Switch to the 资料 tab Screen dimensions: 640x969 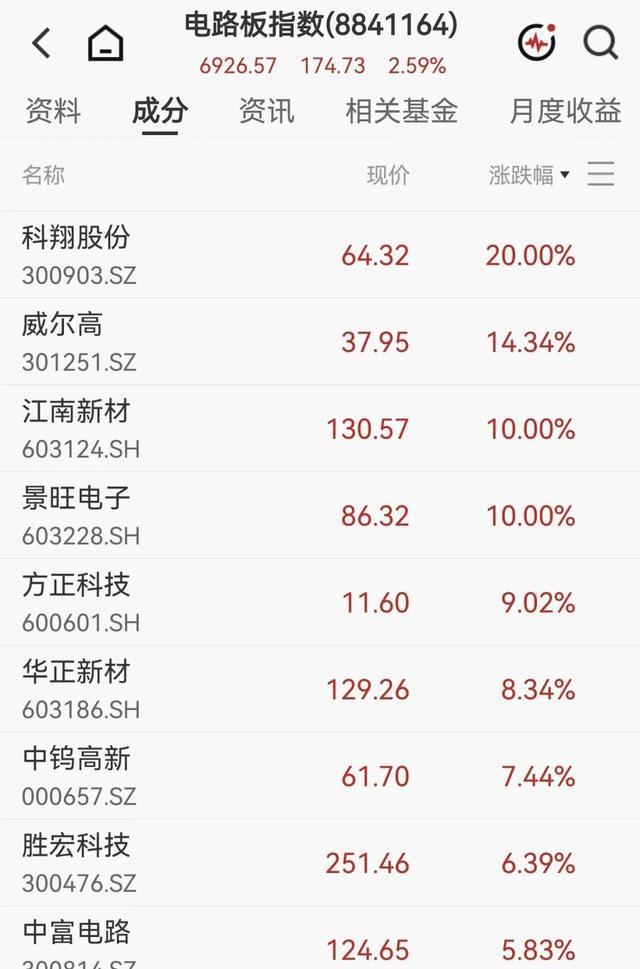53,111
